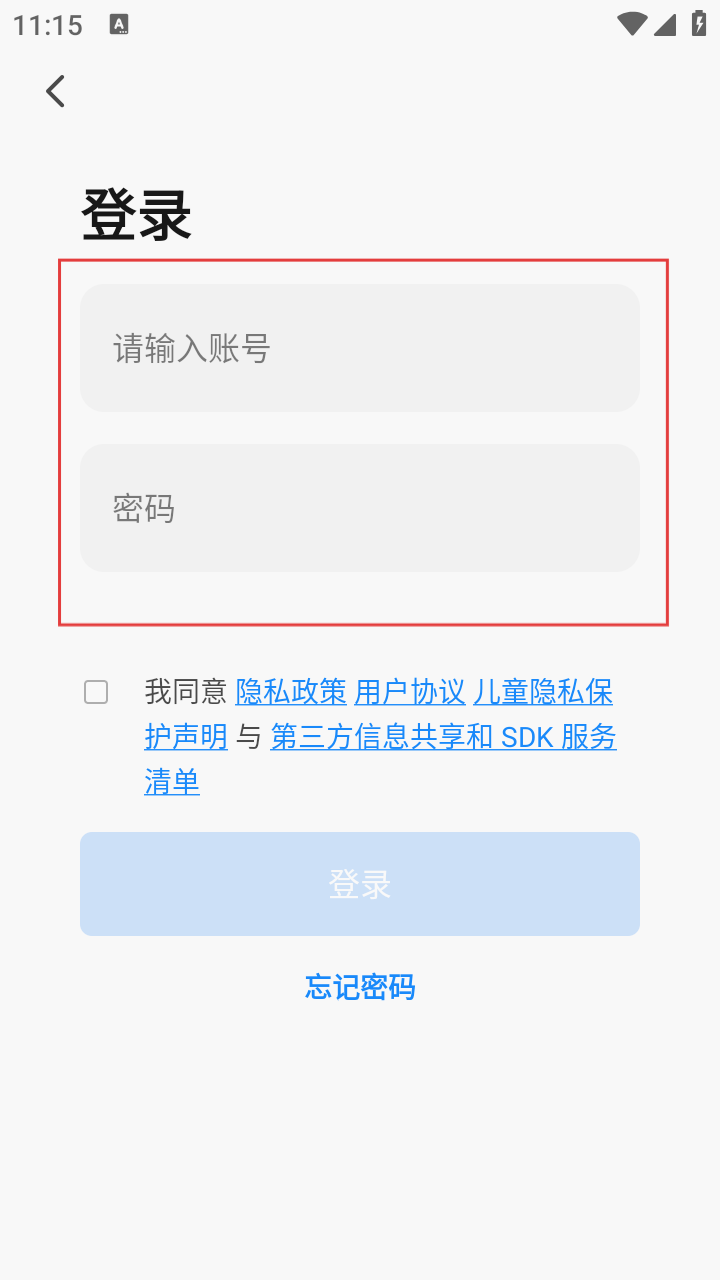Screen dimensions: 720x1280
Task: Focus the 密码 password field
Action: tap(360, 508)
